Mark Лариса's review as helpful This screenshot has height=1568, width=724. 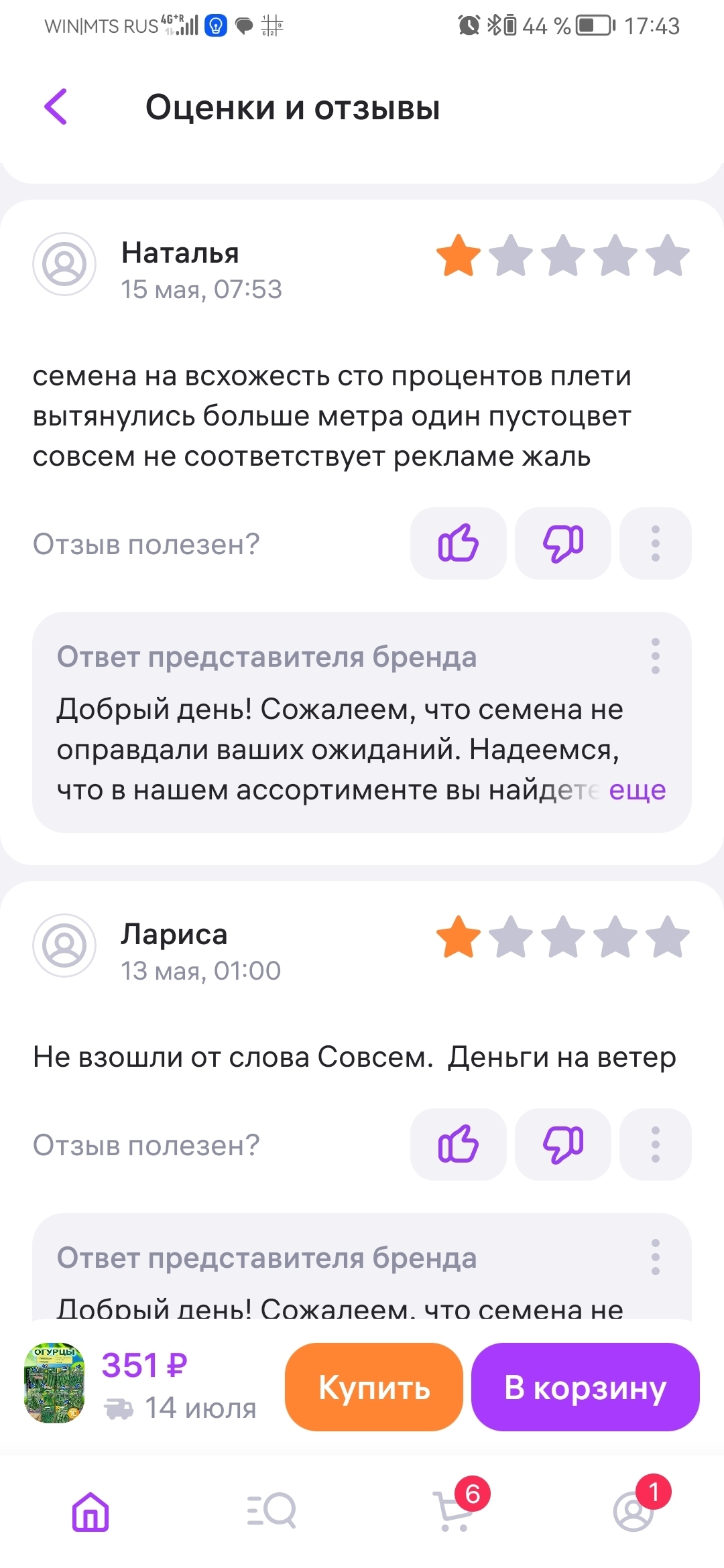(459, 1145)
